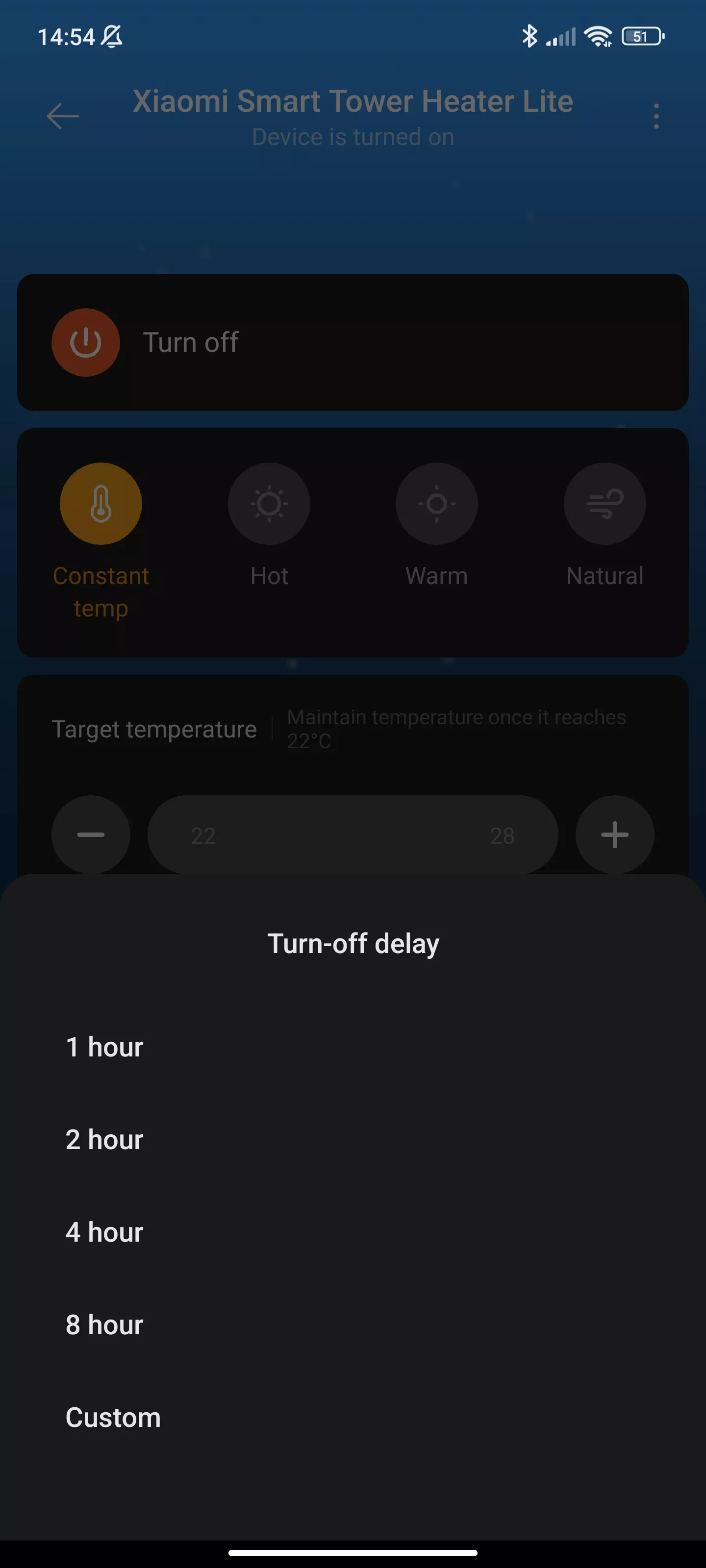Select the 1 hour turn-off delay
This screenshot has height=1568, width=706.
point(353,1047)
